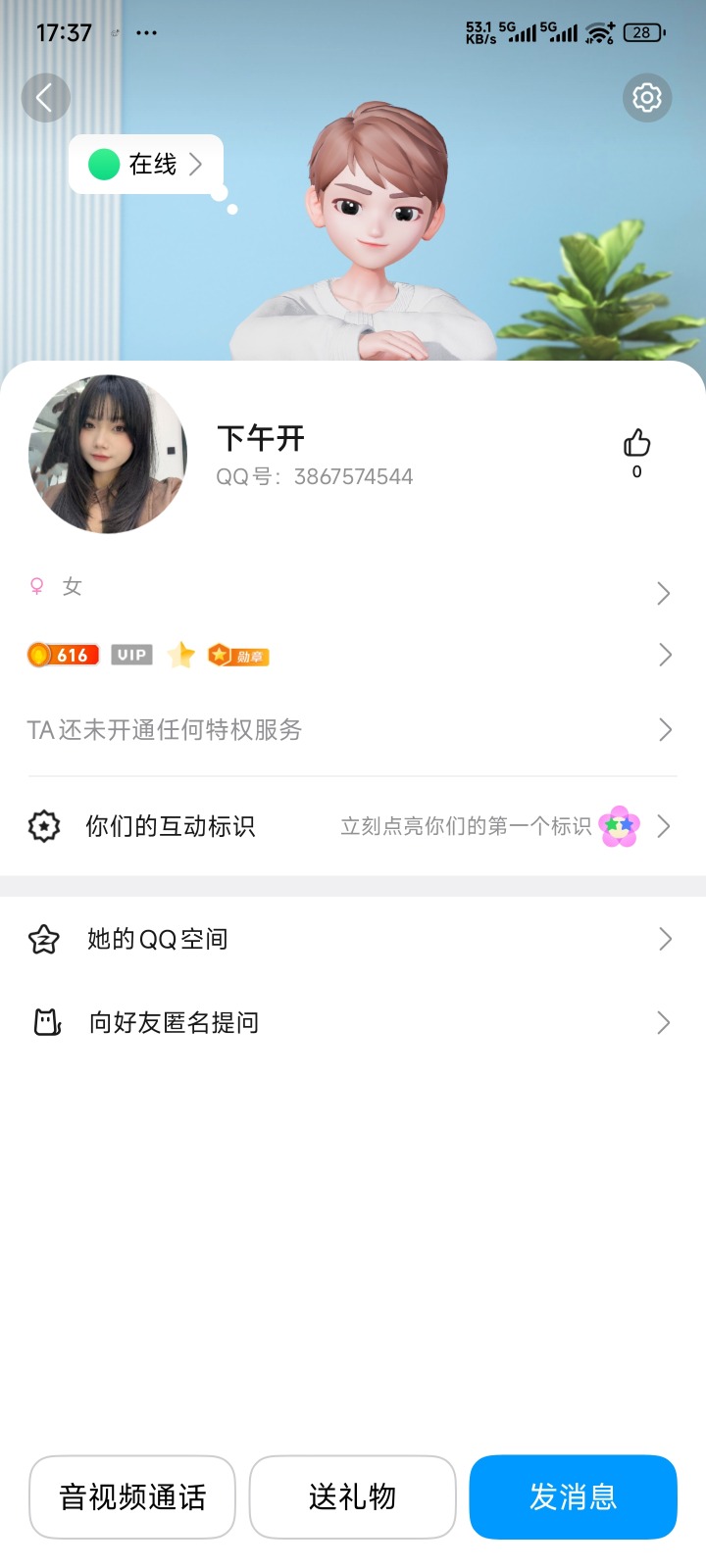The height and width of the screenshot is (1568, 706).
Task: Expand the 在线 online status bubble
Action: [x=145, y=164]
